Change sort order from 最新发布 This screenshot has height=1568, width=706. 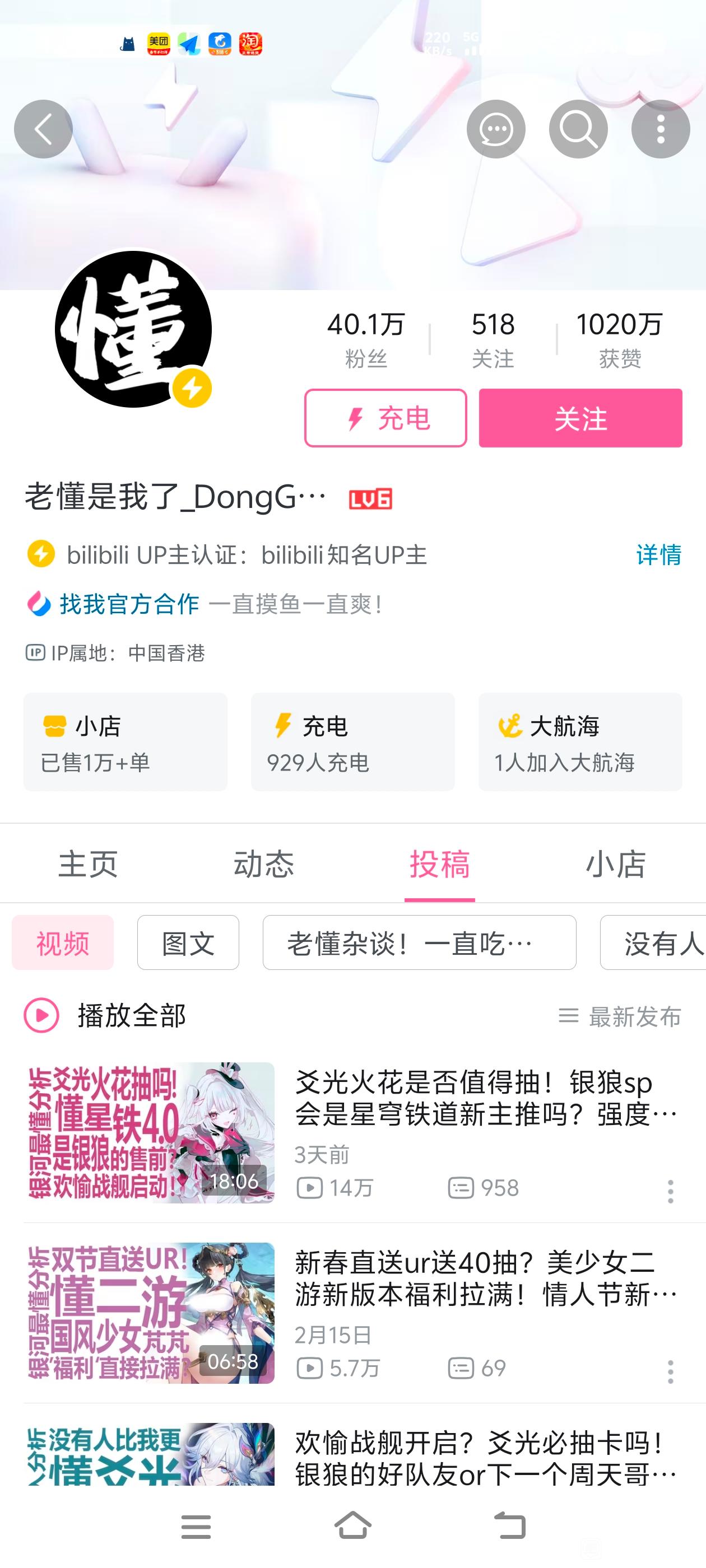[x=620, y=1016]
